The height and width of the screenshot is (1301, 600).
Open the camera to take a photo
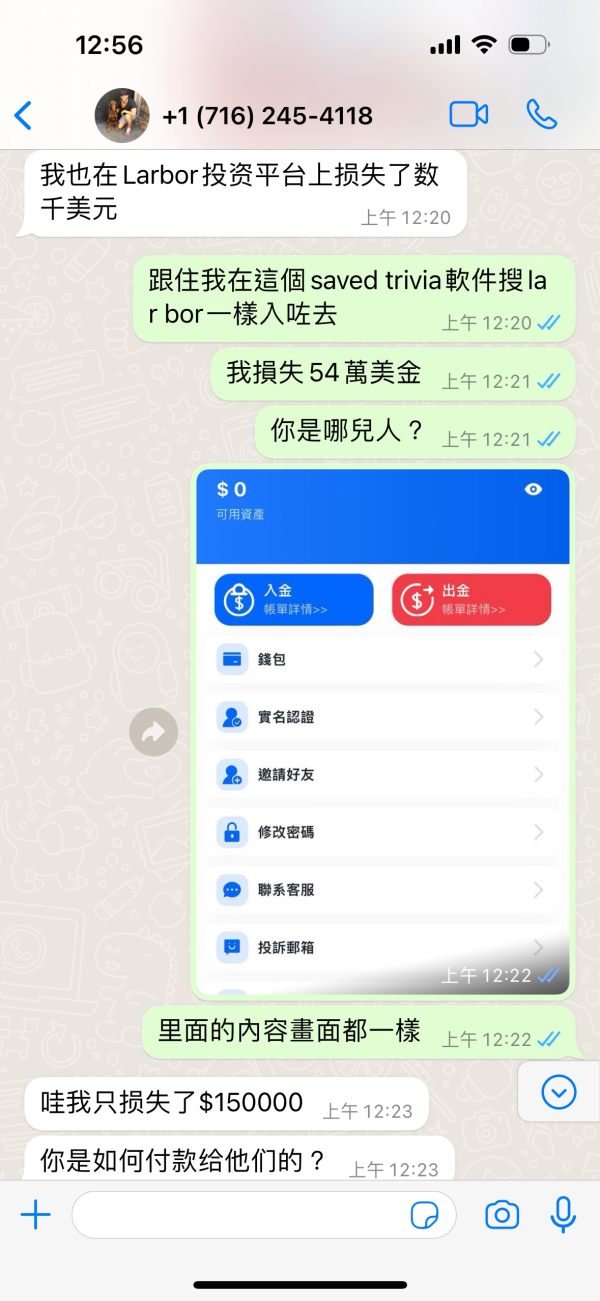tap(501, 1215)
